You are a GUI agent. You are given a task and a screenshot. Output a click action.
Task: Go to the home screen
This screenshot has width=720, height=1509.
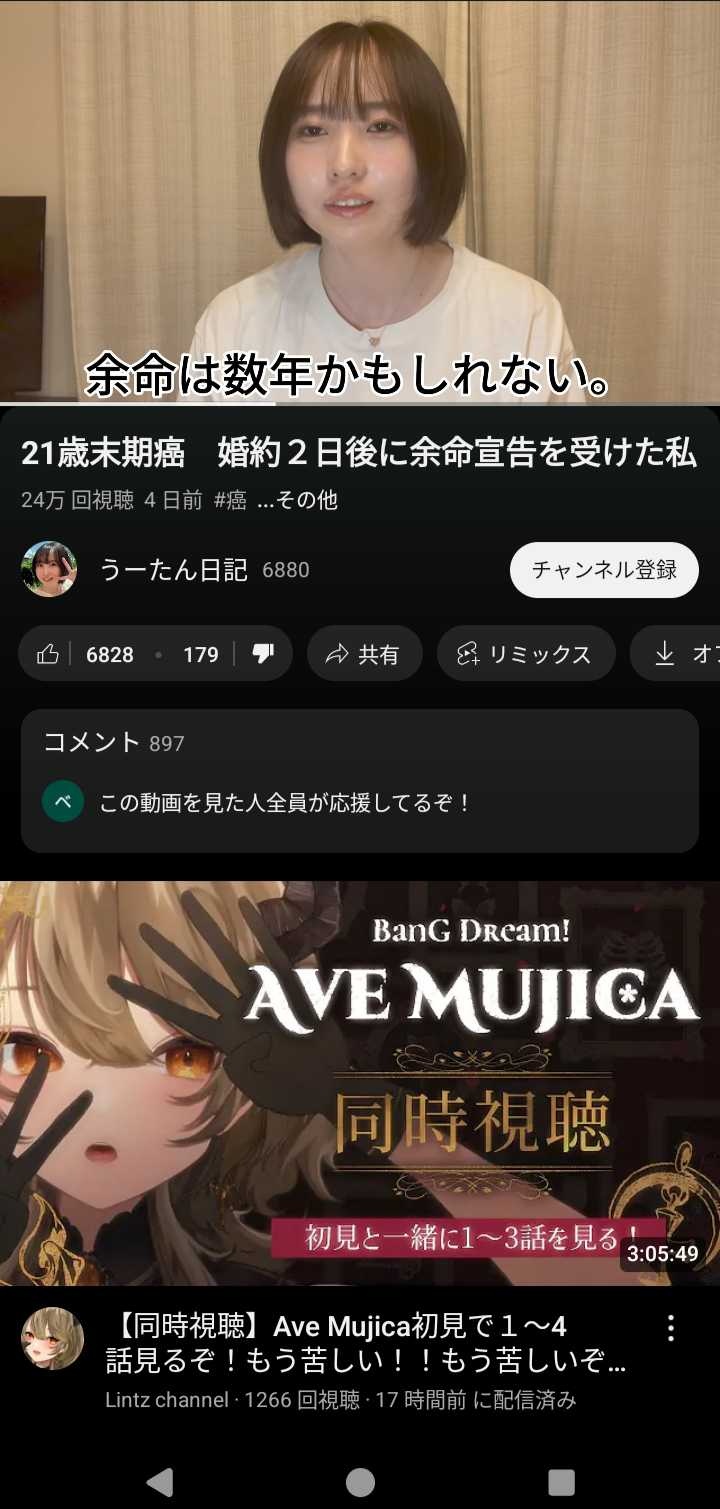coord(360,1481)
